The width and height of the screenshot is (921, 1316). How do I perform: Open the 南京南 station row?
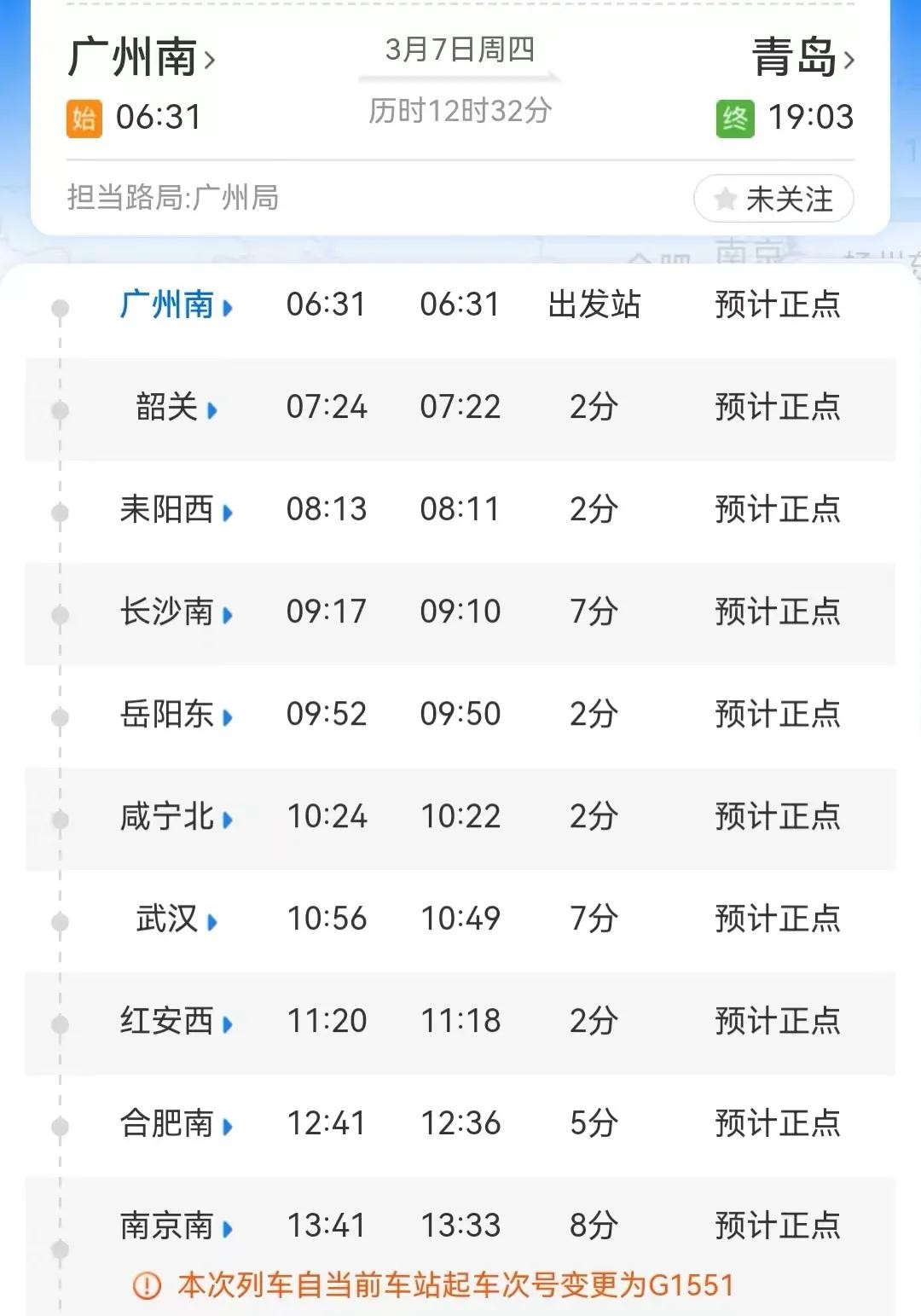click(x=176, y=1226)
